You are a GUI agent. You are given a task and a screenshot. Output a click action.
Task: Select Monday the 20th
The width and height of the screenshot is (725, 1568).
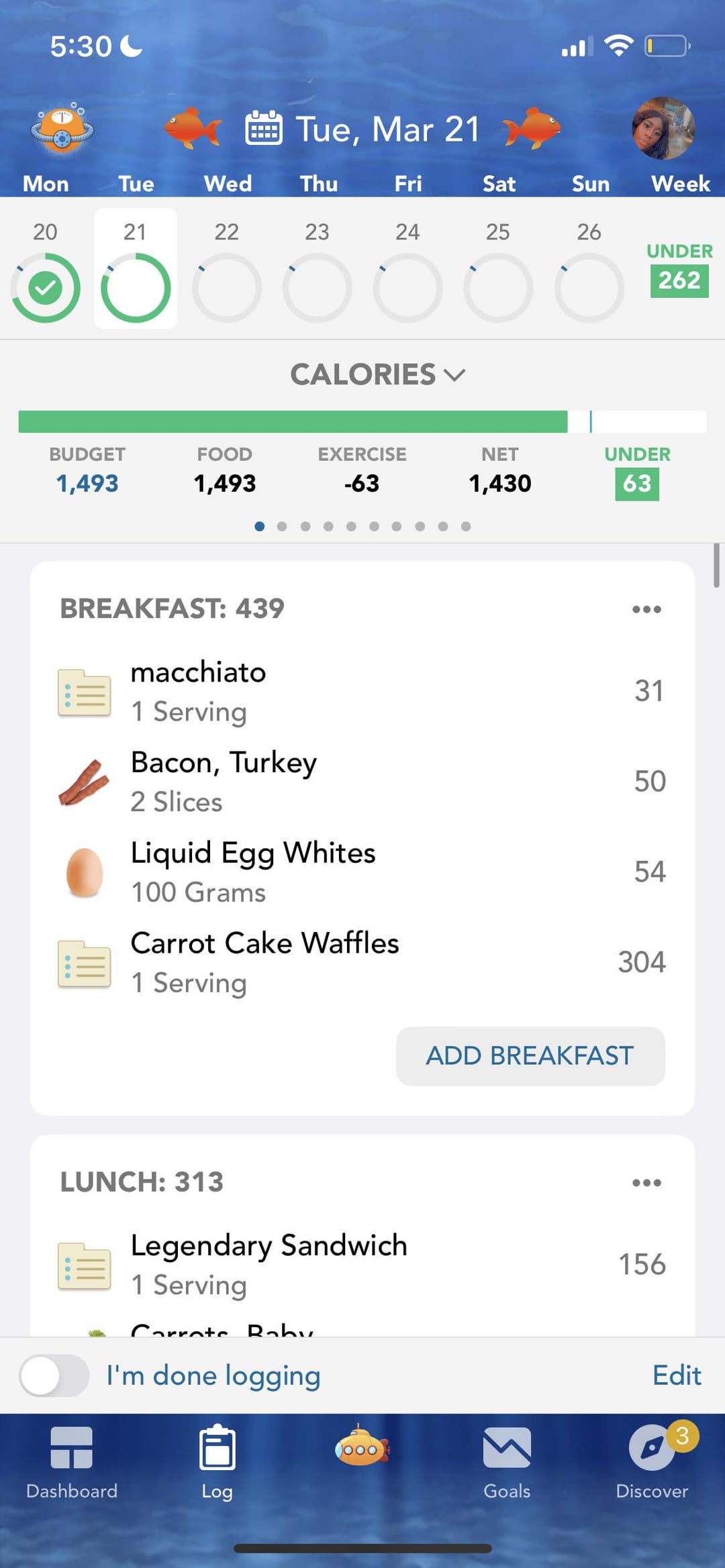point(45,270)
